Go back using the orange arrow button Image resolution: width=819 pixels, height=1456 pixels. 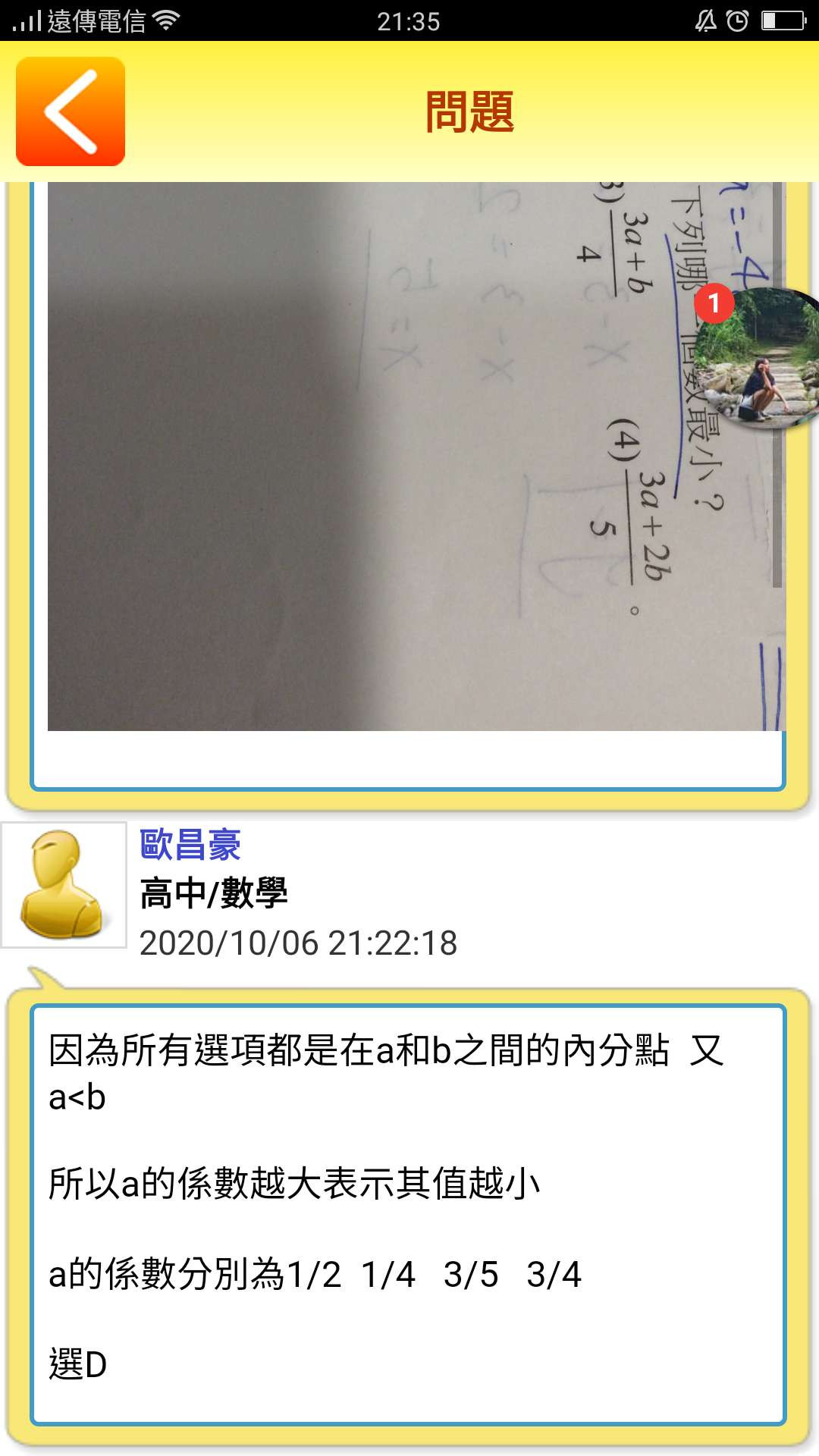[x=71, y=111]
